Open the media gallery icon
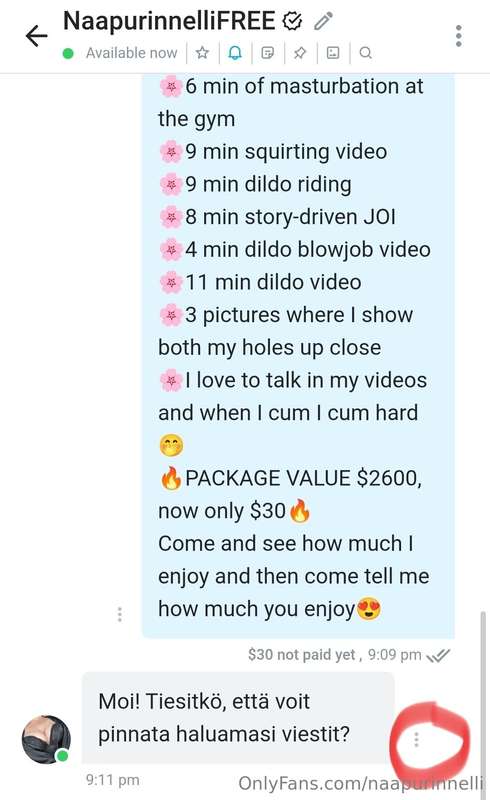This screenshot has width=490, height=800. [x=333, y=53]
